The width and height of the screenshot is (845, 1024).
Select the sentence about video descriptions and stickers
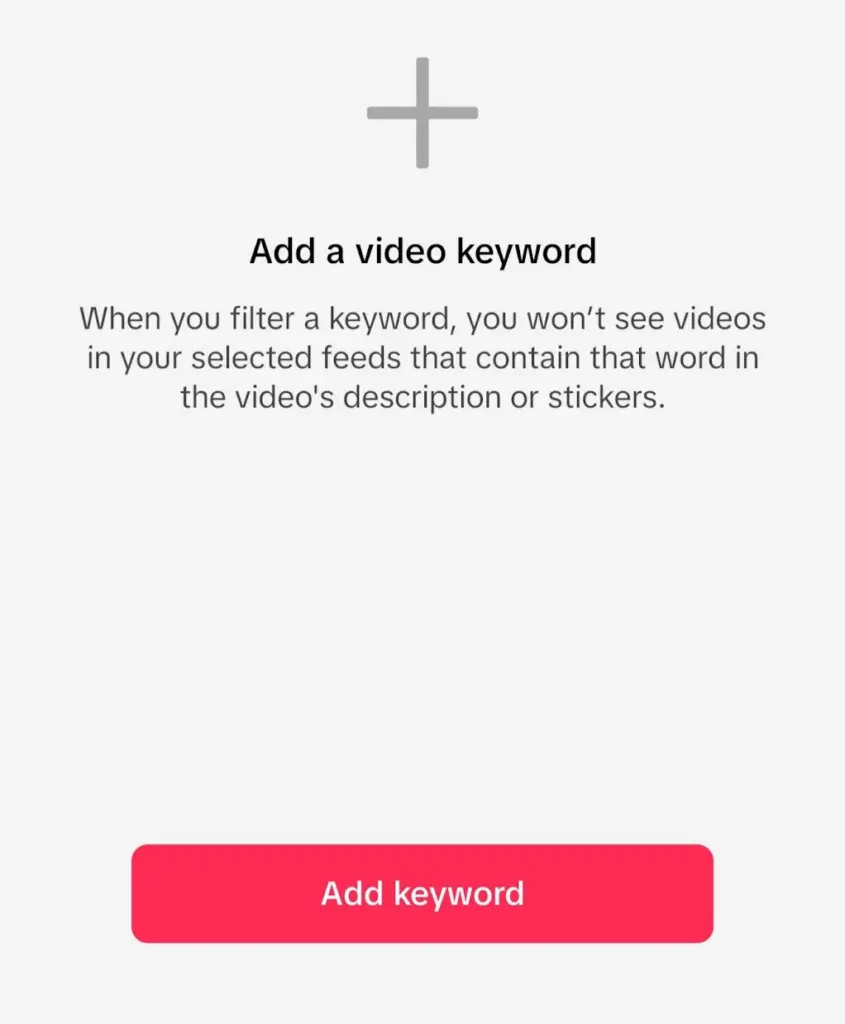click(420, 396)
